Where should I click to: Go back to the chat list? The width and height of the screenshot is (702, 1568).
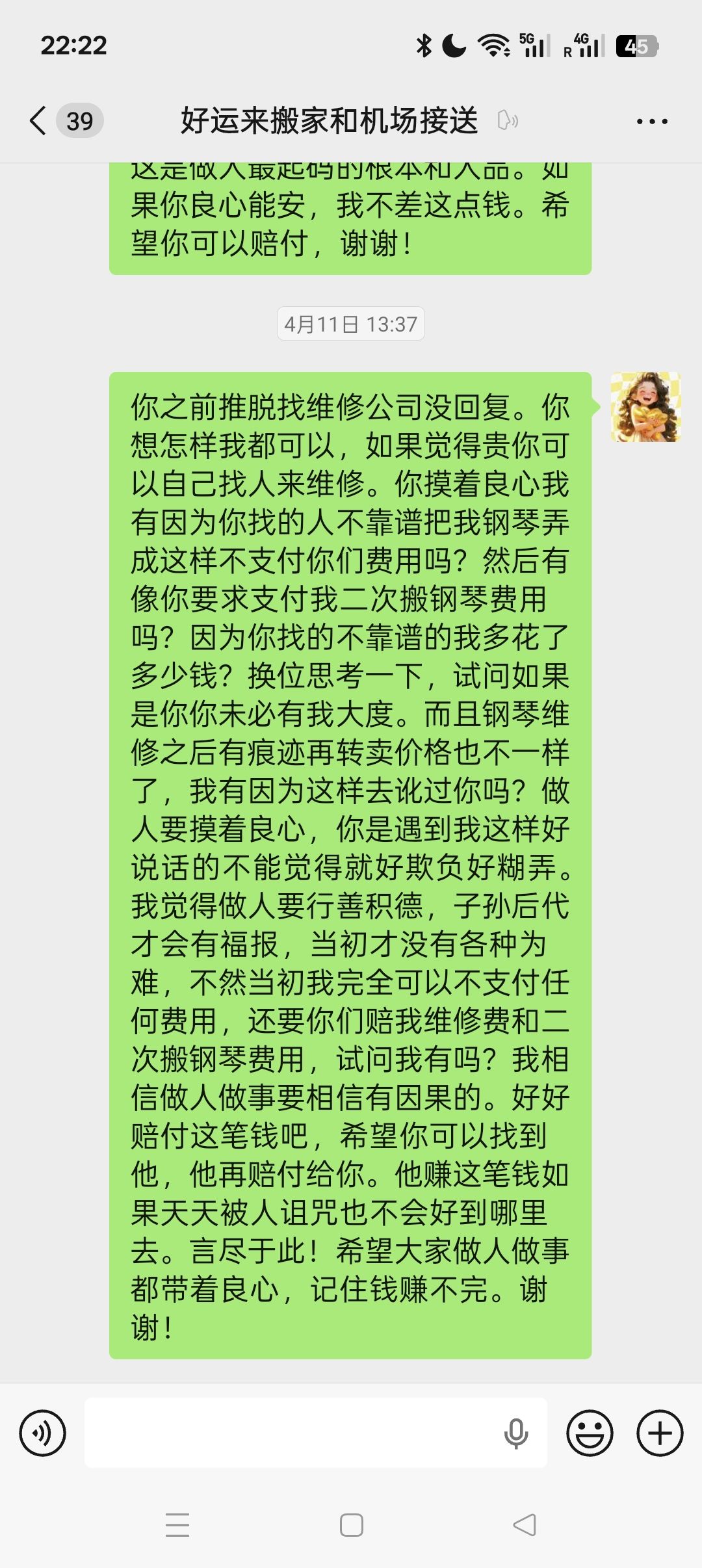(x=39, y=121)
